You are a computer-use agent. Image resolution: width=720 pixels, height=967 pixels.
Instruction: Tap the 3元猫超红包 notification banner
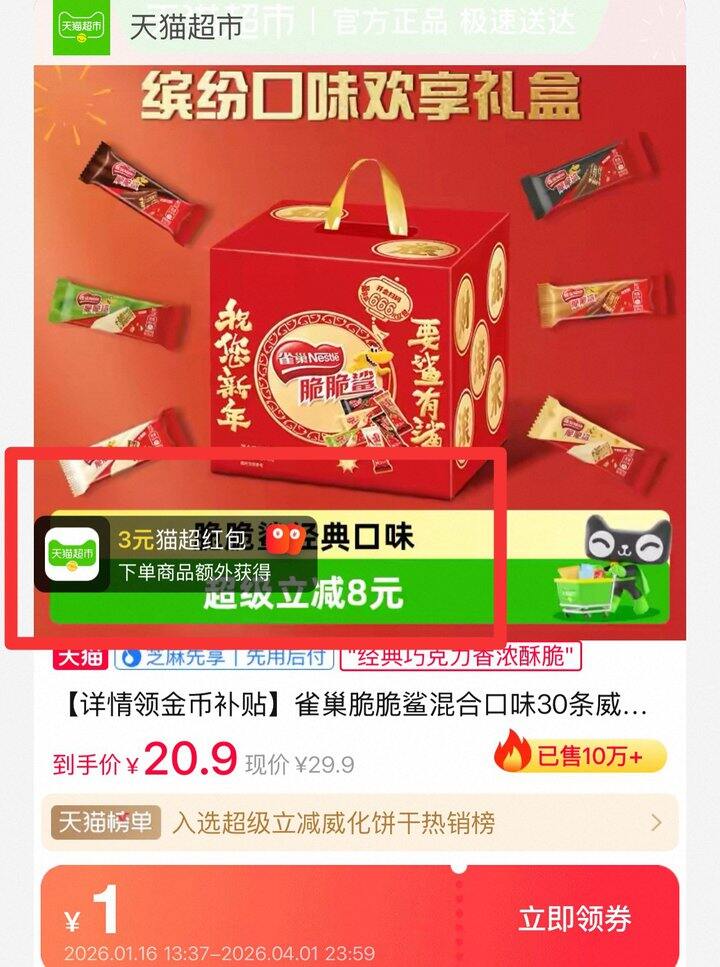(x=175, y=554)
